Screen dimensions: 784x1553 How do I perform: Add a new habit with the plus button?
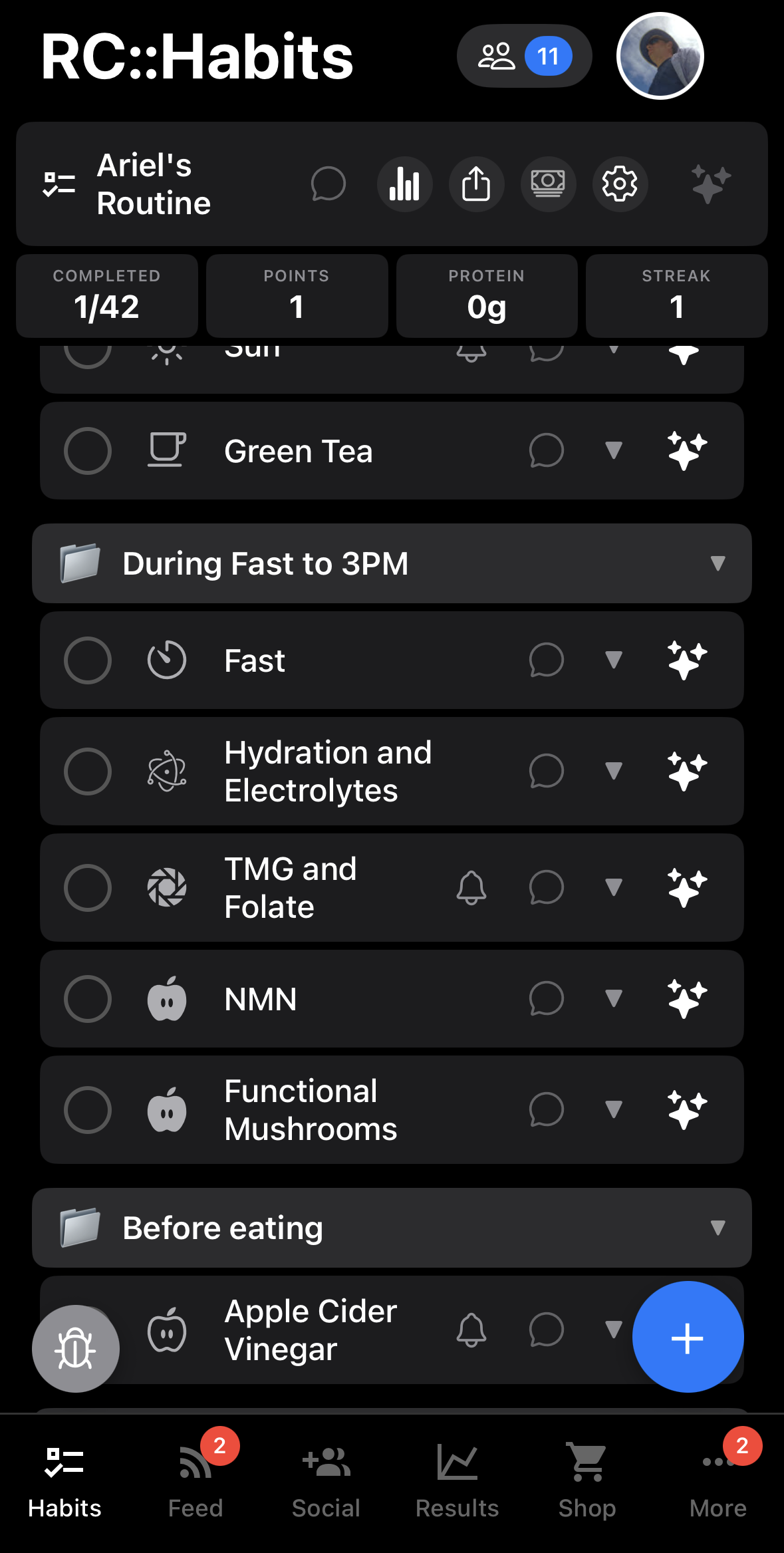688,1339
